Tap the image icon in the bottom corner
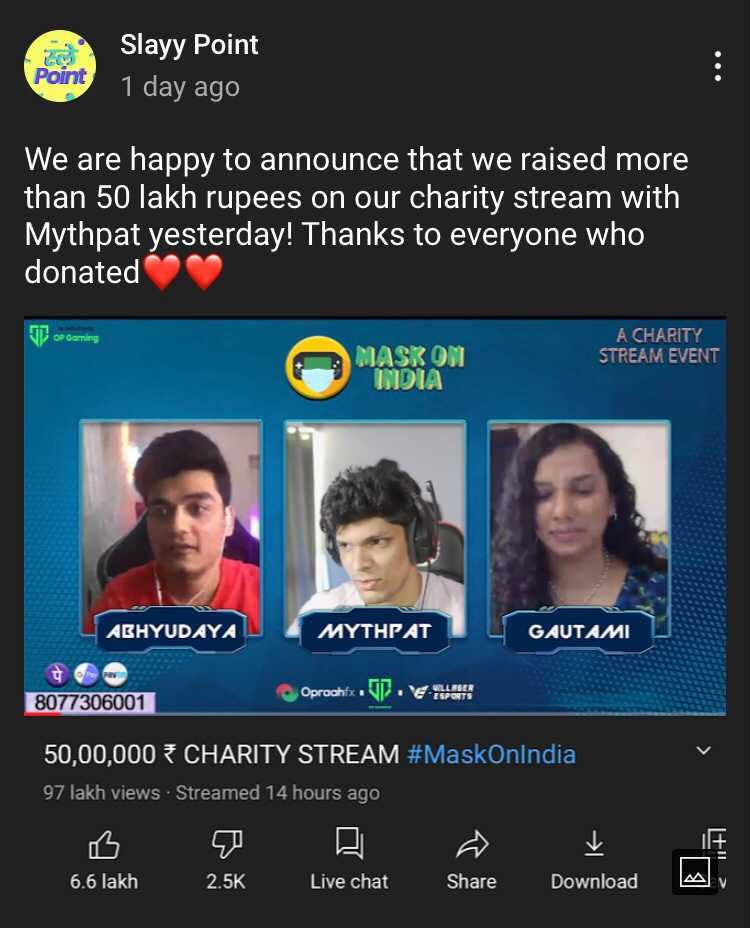This screenshot has height=928, width=750. click(x=694, y=872)
